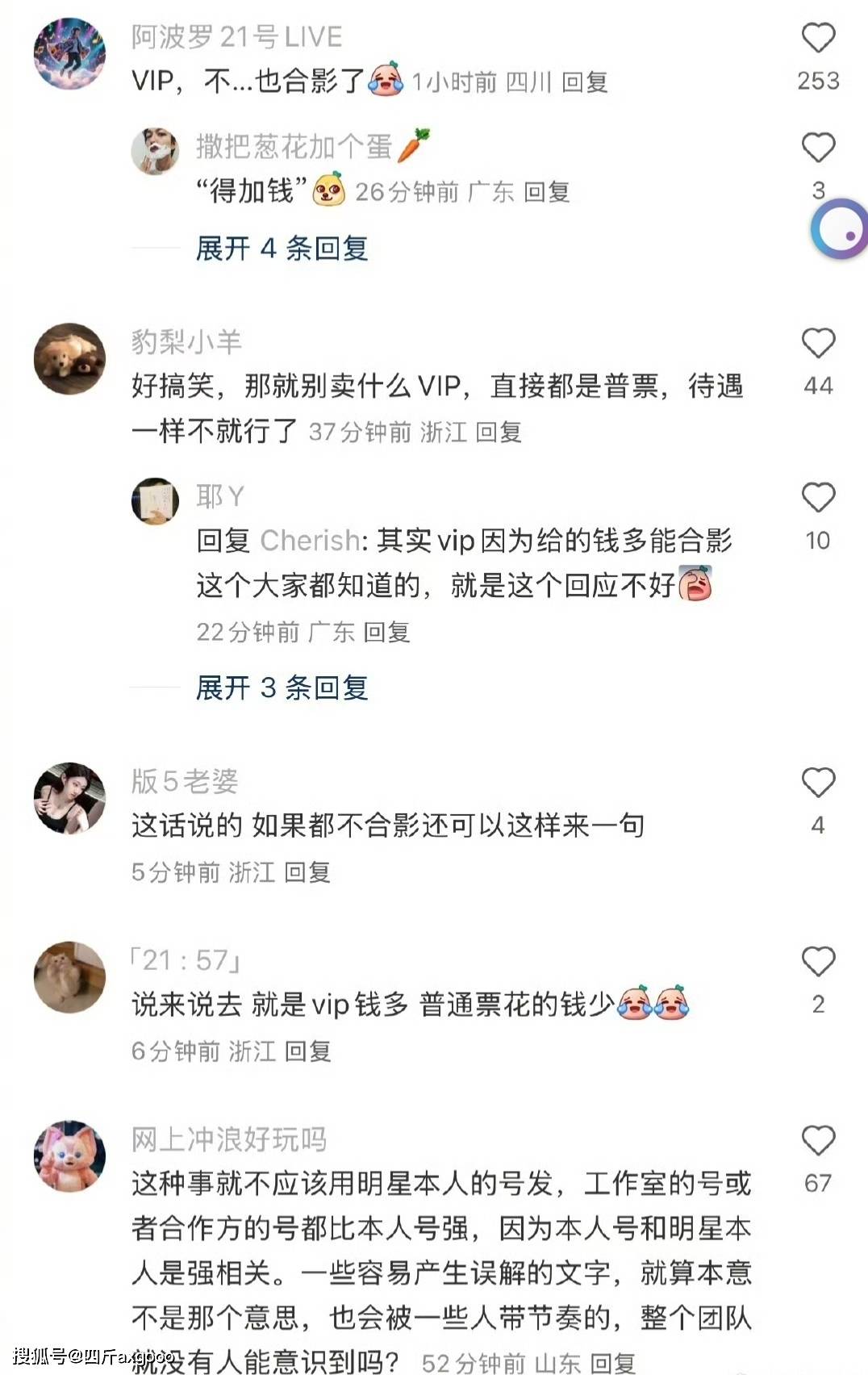Like the reply by 撒把葱花加个蛋

click(818, 148)
